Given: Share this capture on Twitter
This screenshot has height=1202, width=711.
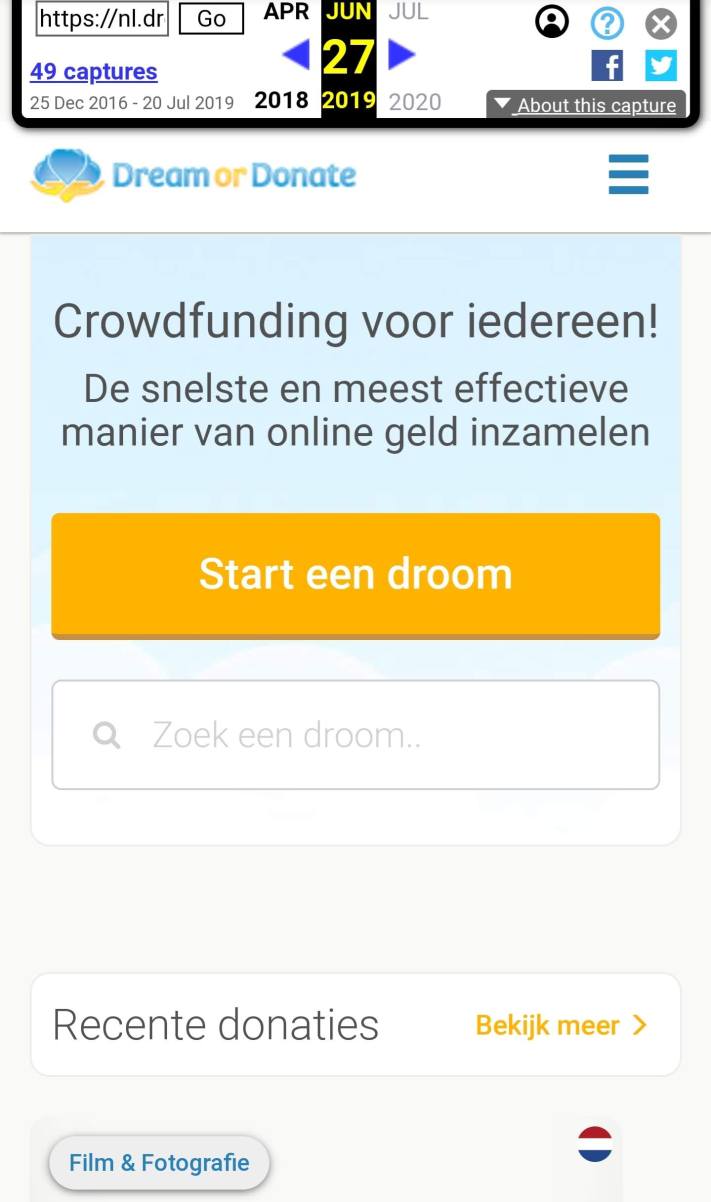Looking at the screenshot, I should pos(660,66).
